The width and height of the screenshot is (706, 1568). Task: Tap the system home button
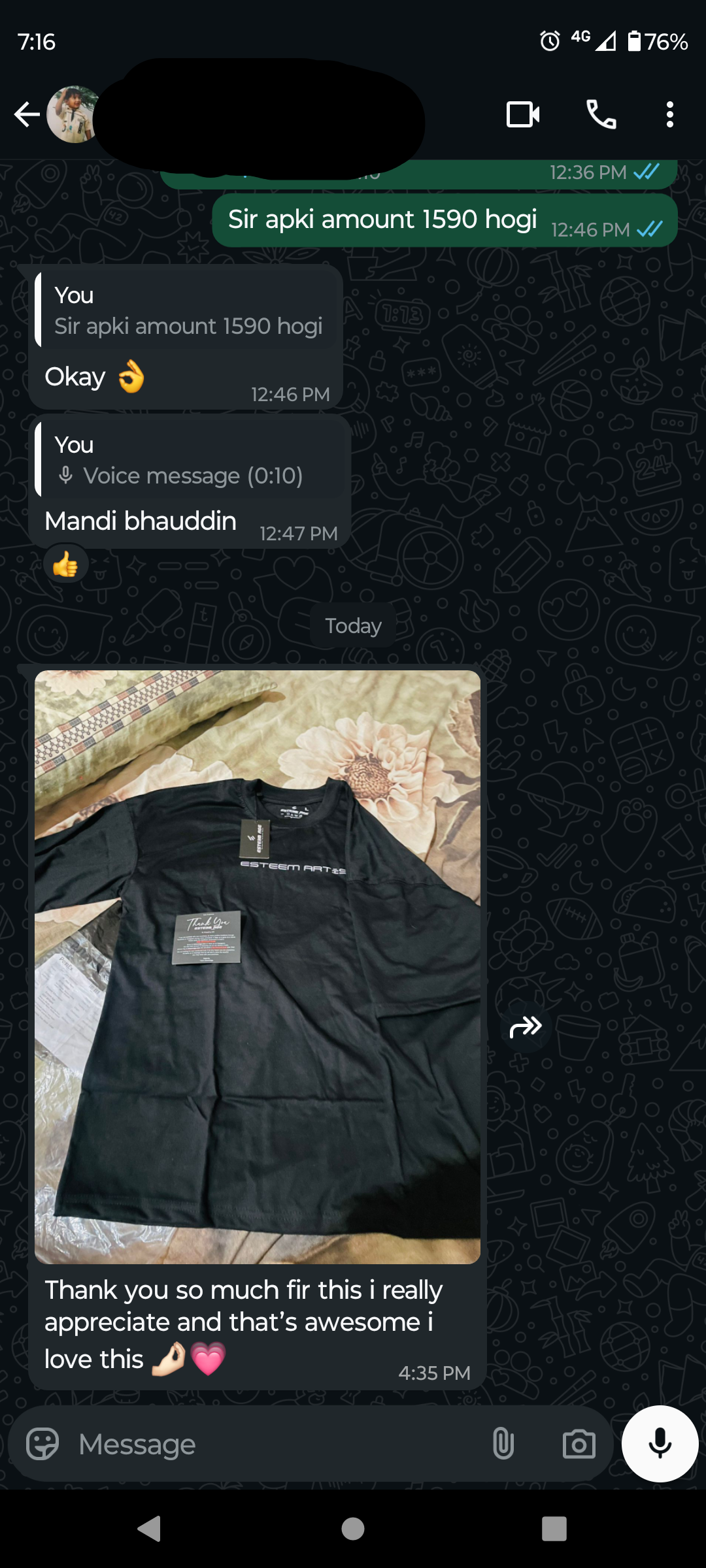353,1529
